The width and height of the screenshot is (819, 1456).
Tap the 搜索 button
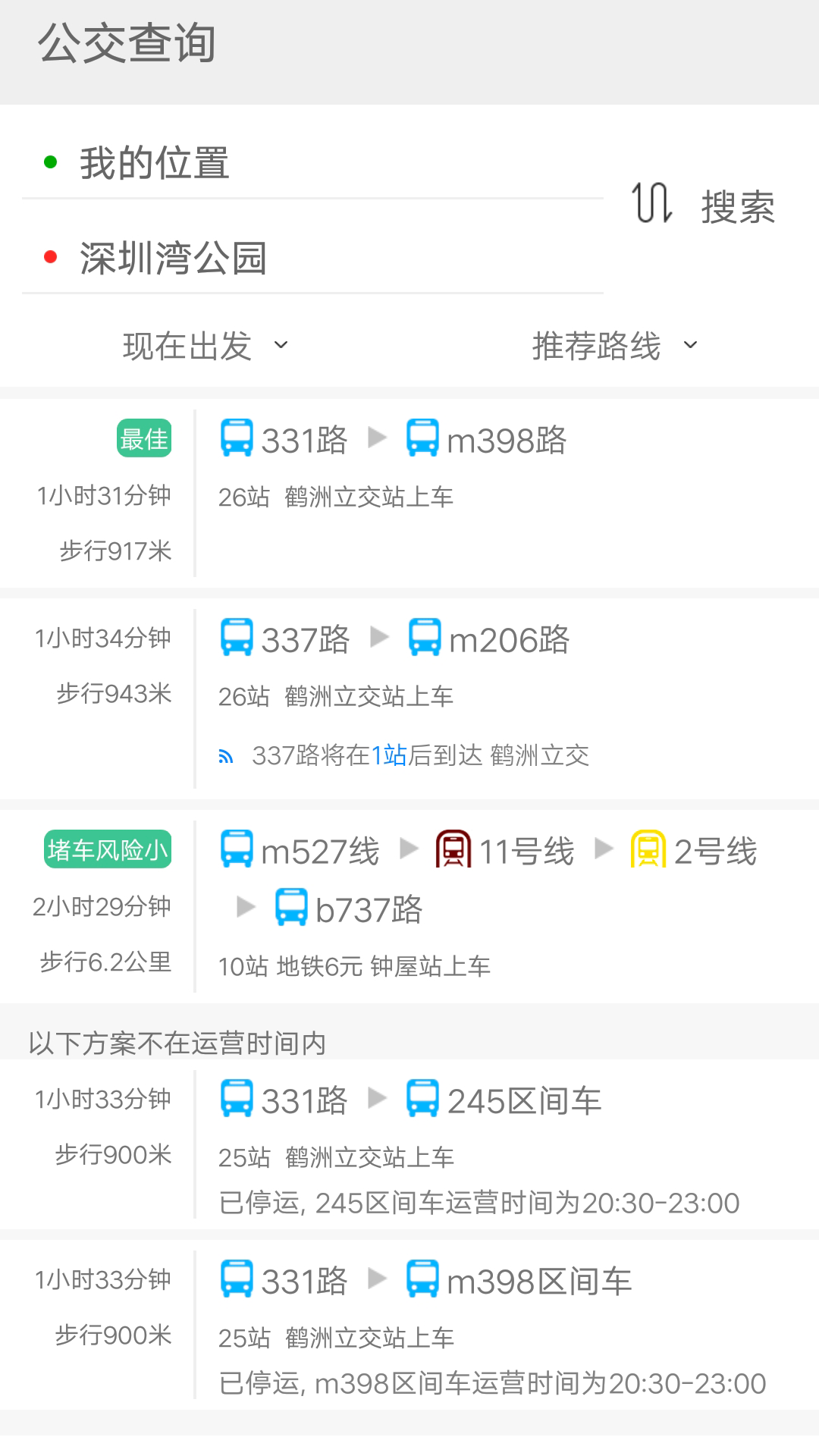(x=737, y=207)
